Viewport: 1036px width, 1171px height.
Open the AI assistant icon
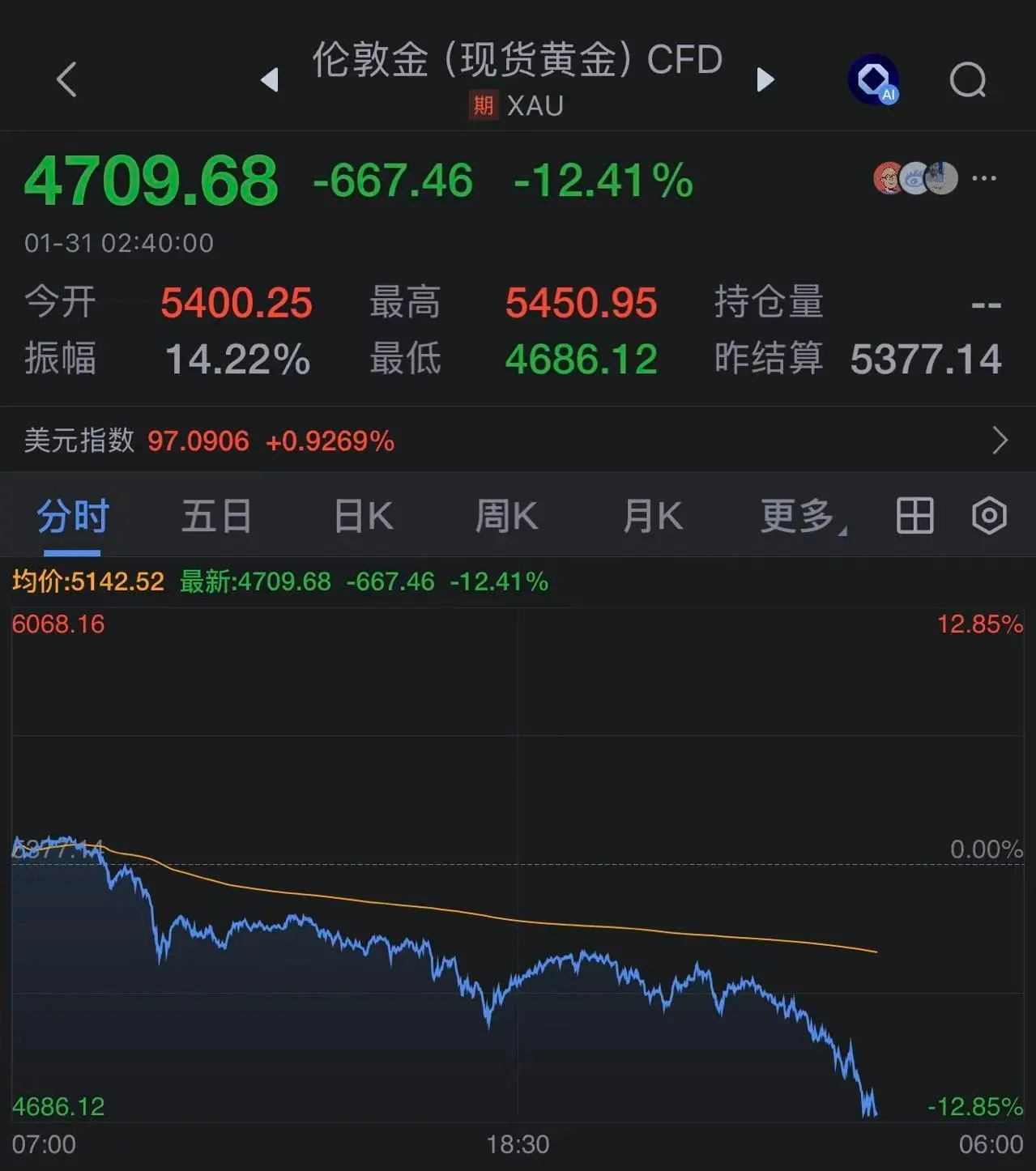873,79
